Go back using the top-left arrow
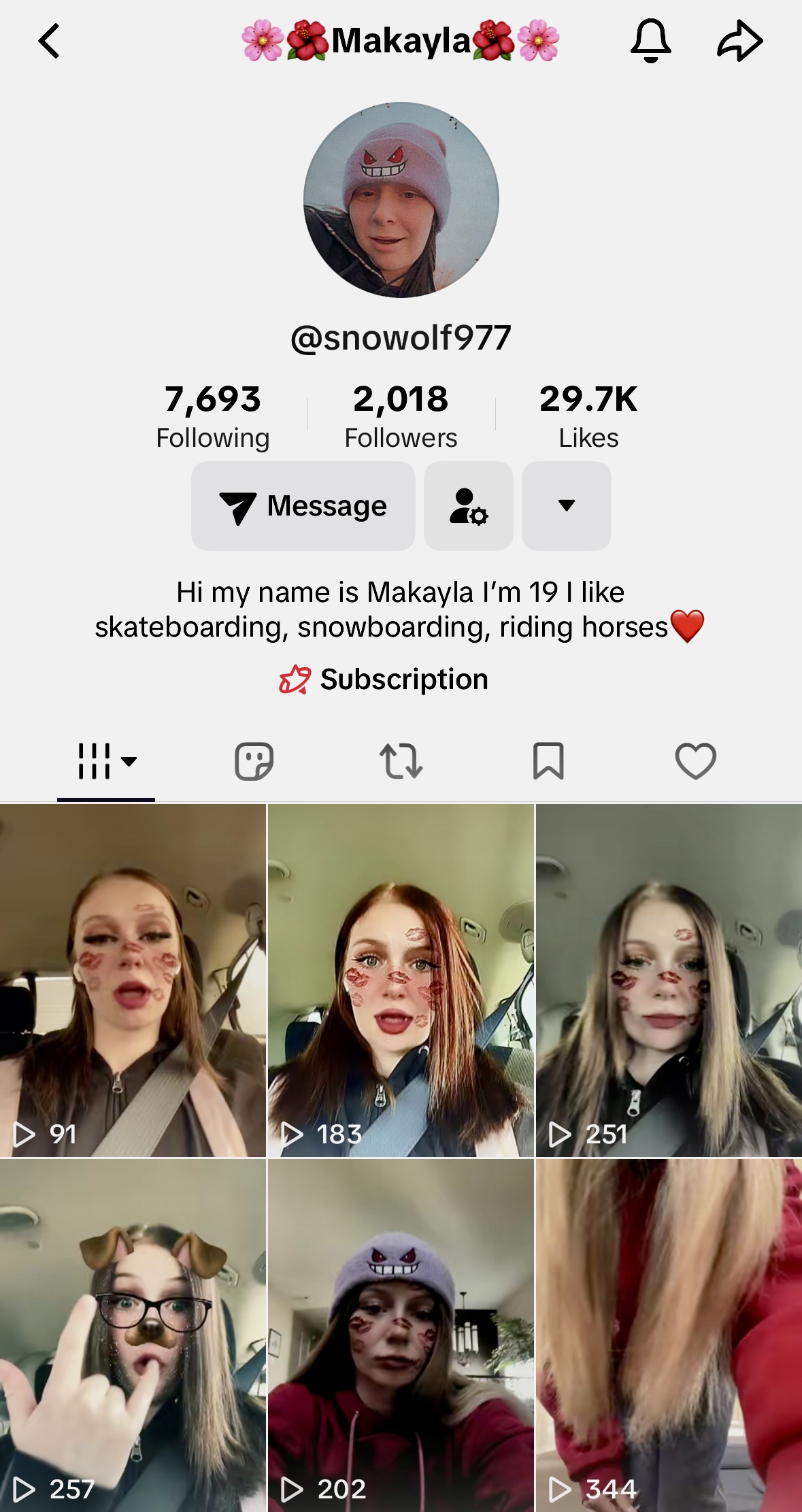The height and width of the screenshot is (1512, 802). pos(49,41)
